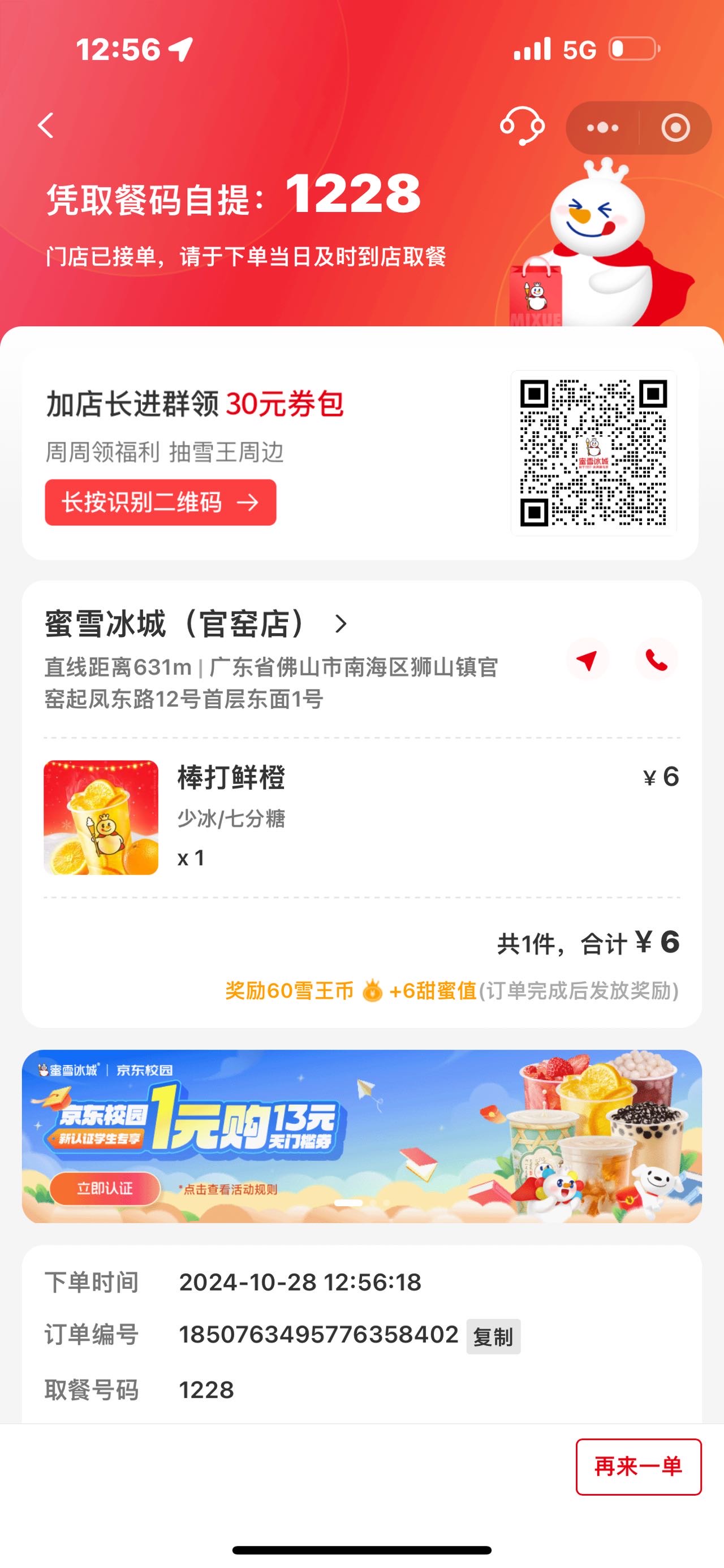Tap the 长按识别二维码 button
Screen dimensions: 724x1568
tap(160, 502)
